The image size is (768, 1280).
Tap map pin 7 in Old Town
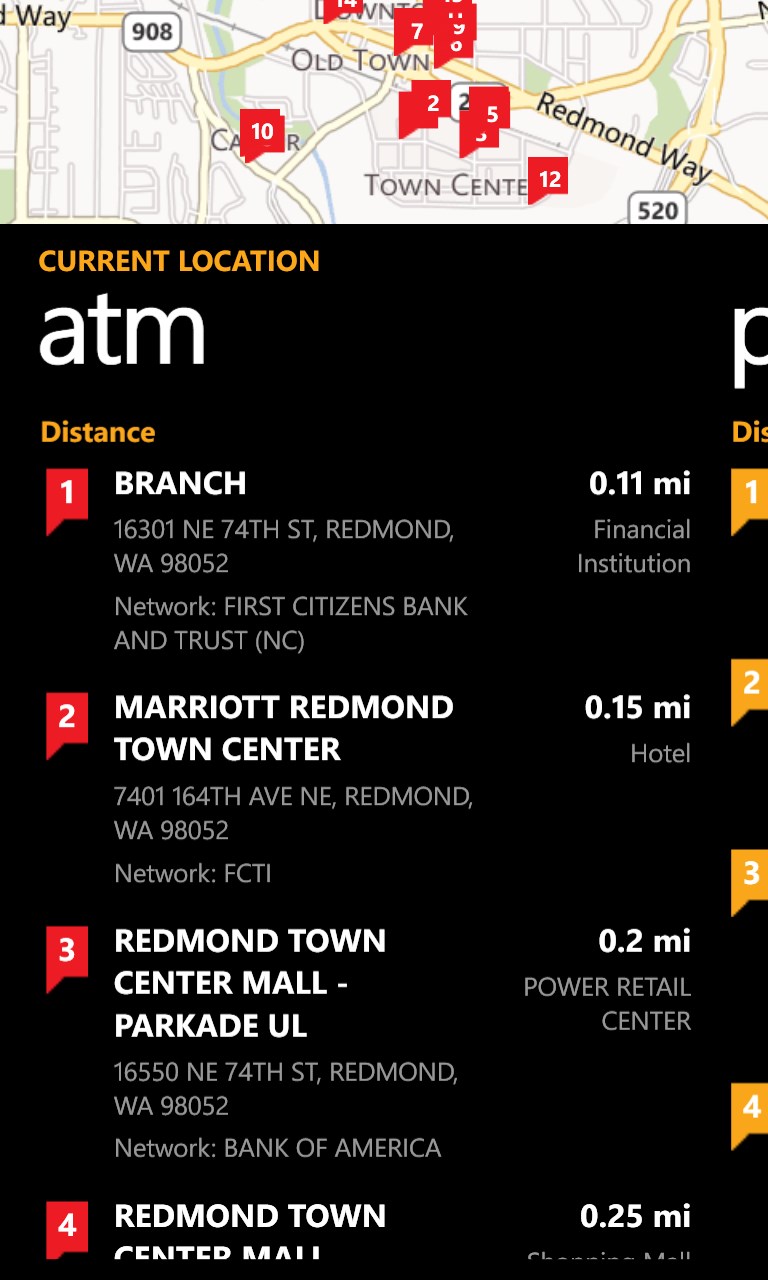[416, 32]
